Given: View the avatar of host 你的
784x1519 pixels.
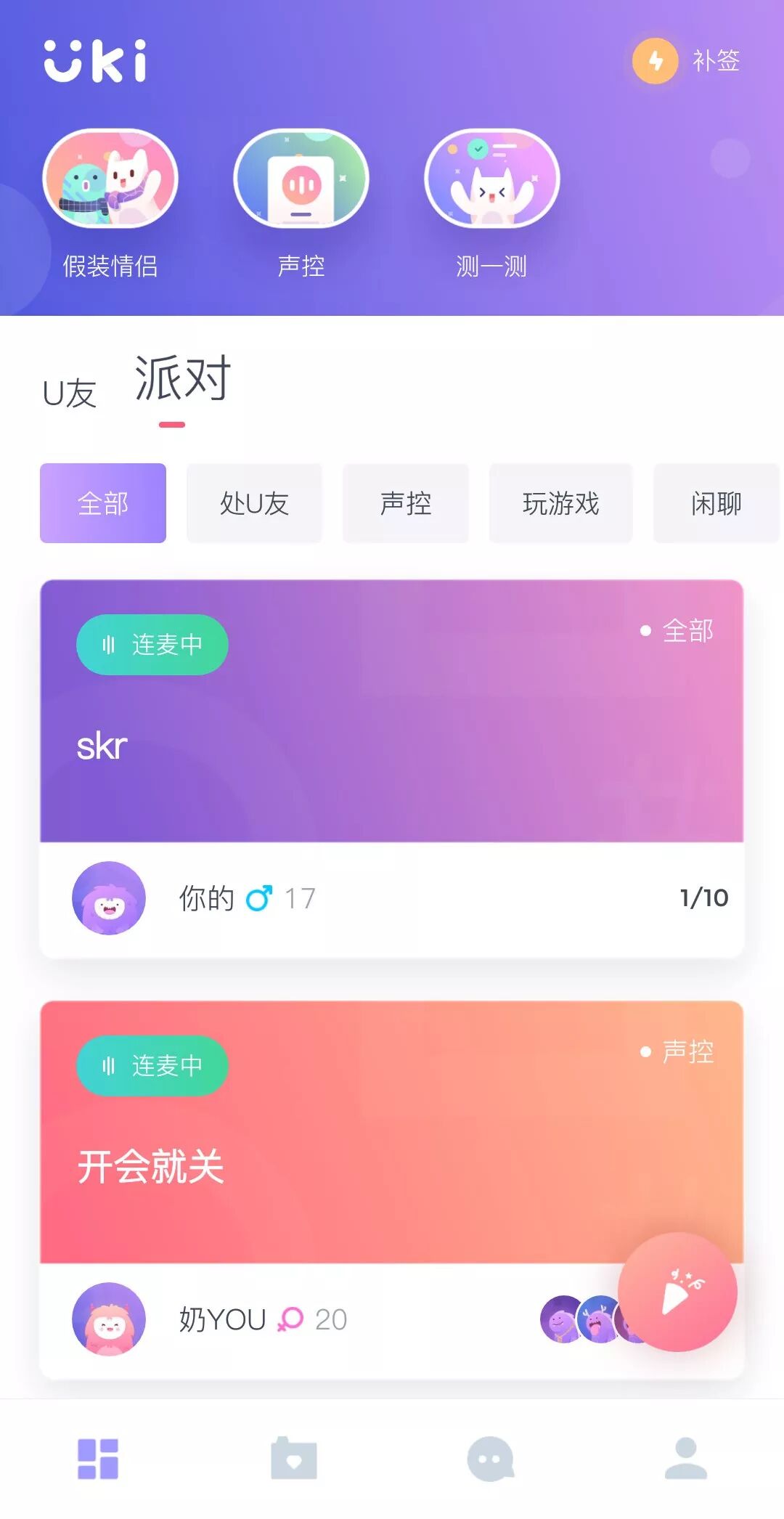Looking at the screenshot, I should click(109, 898).
